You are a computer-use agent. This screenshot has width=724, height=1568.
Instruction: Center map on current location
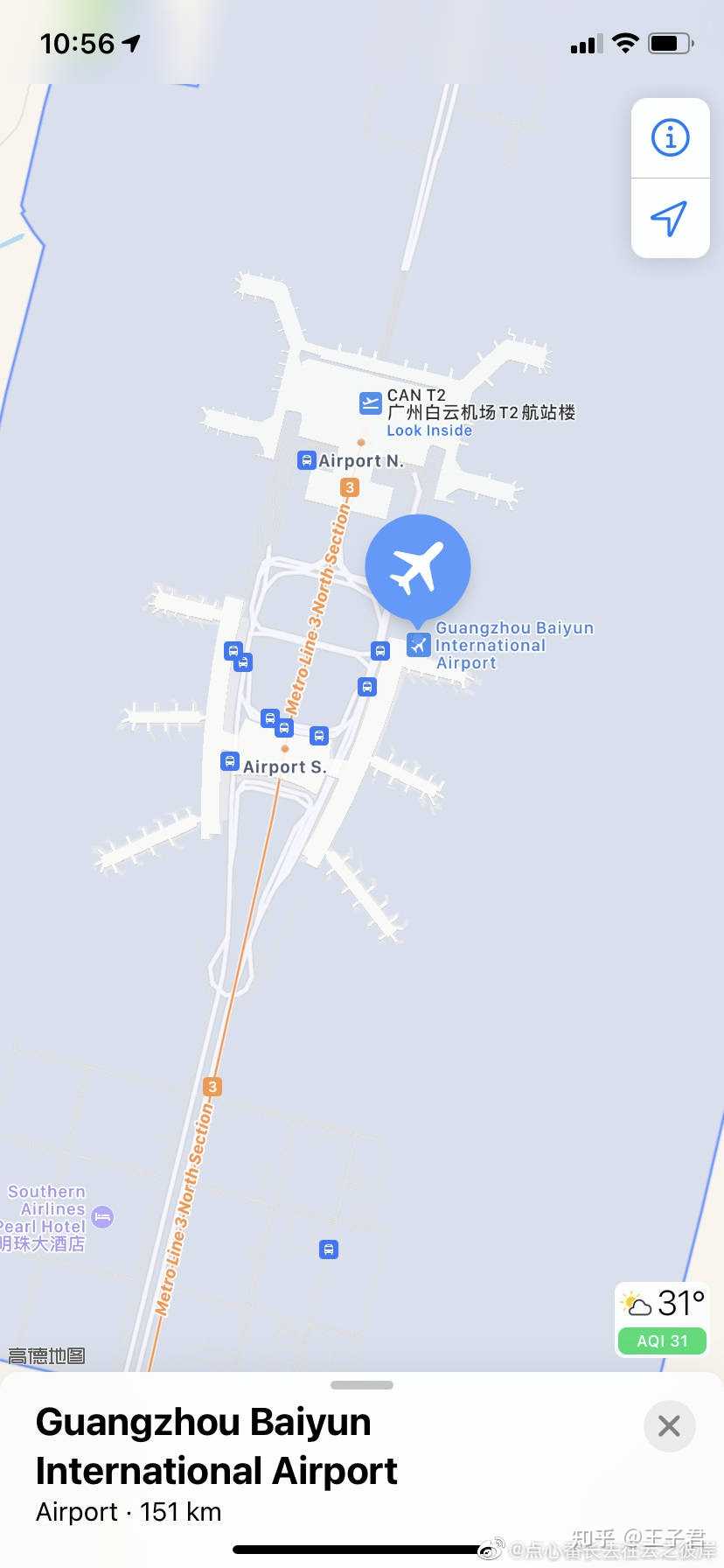(x=670, y=218)
